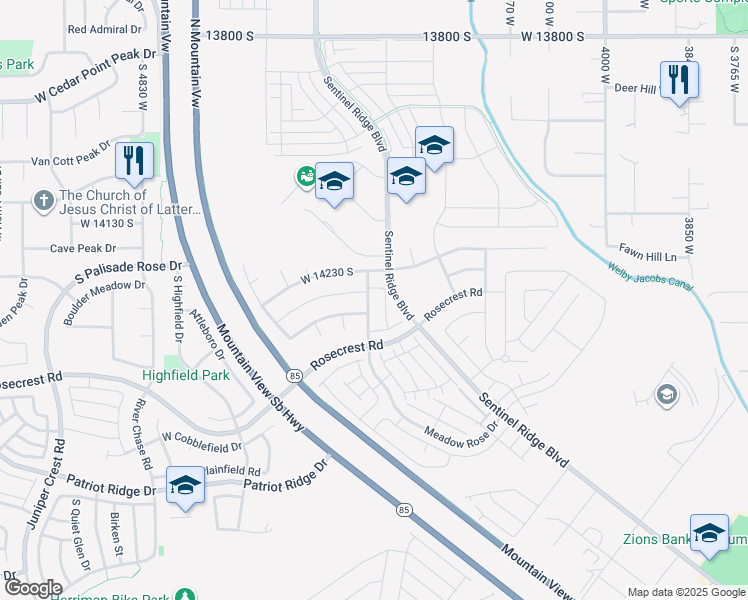Open the restaurant marker by Deer Hill
Viewport: 748px width, 600px height.
coord(679,79)
